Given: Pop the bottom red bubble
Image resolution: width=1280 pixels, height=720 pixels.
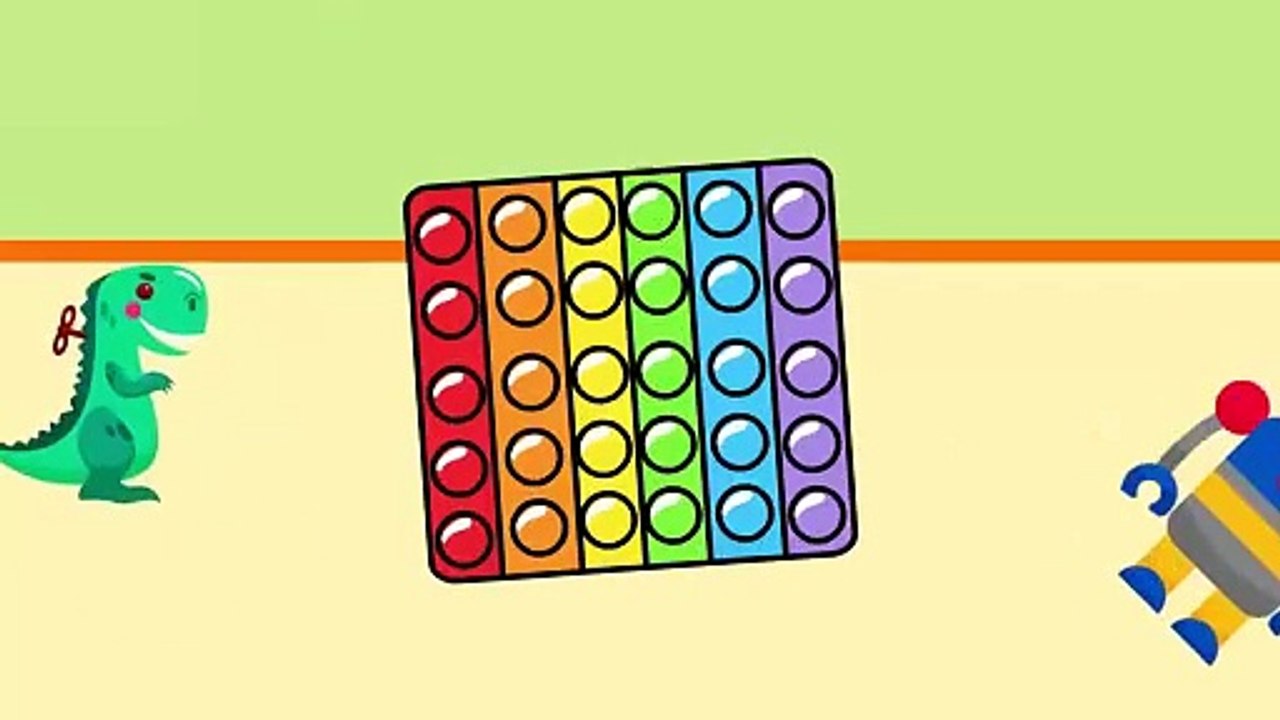Looking at the screenshot, I should pyautogui.click(x=467, y=540).
